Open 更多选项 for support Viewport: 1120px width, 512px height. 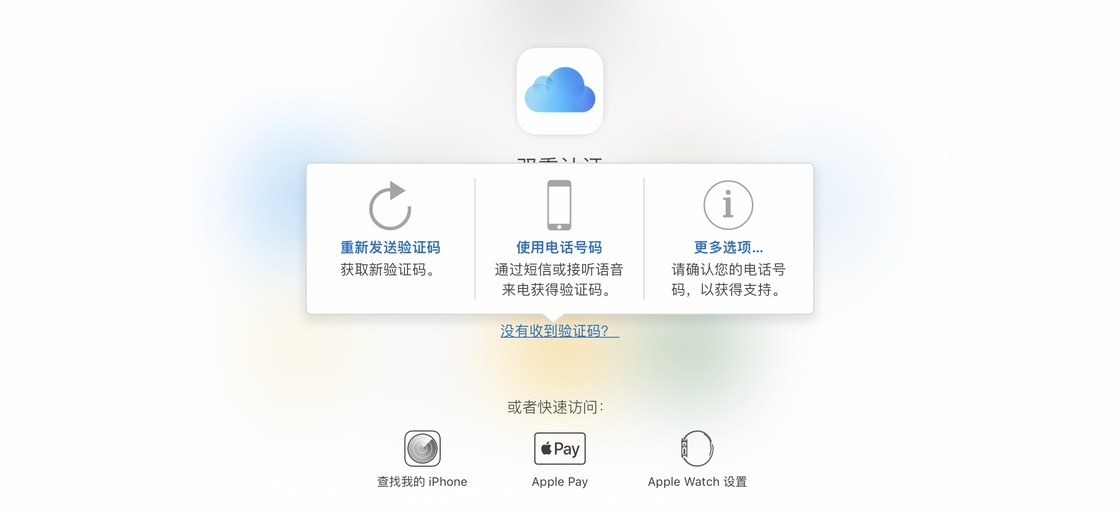[x=728, y=247]
